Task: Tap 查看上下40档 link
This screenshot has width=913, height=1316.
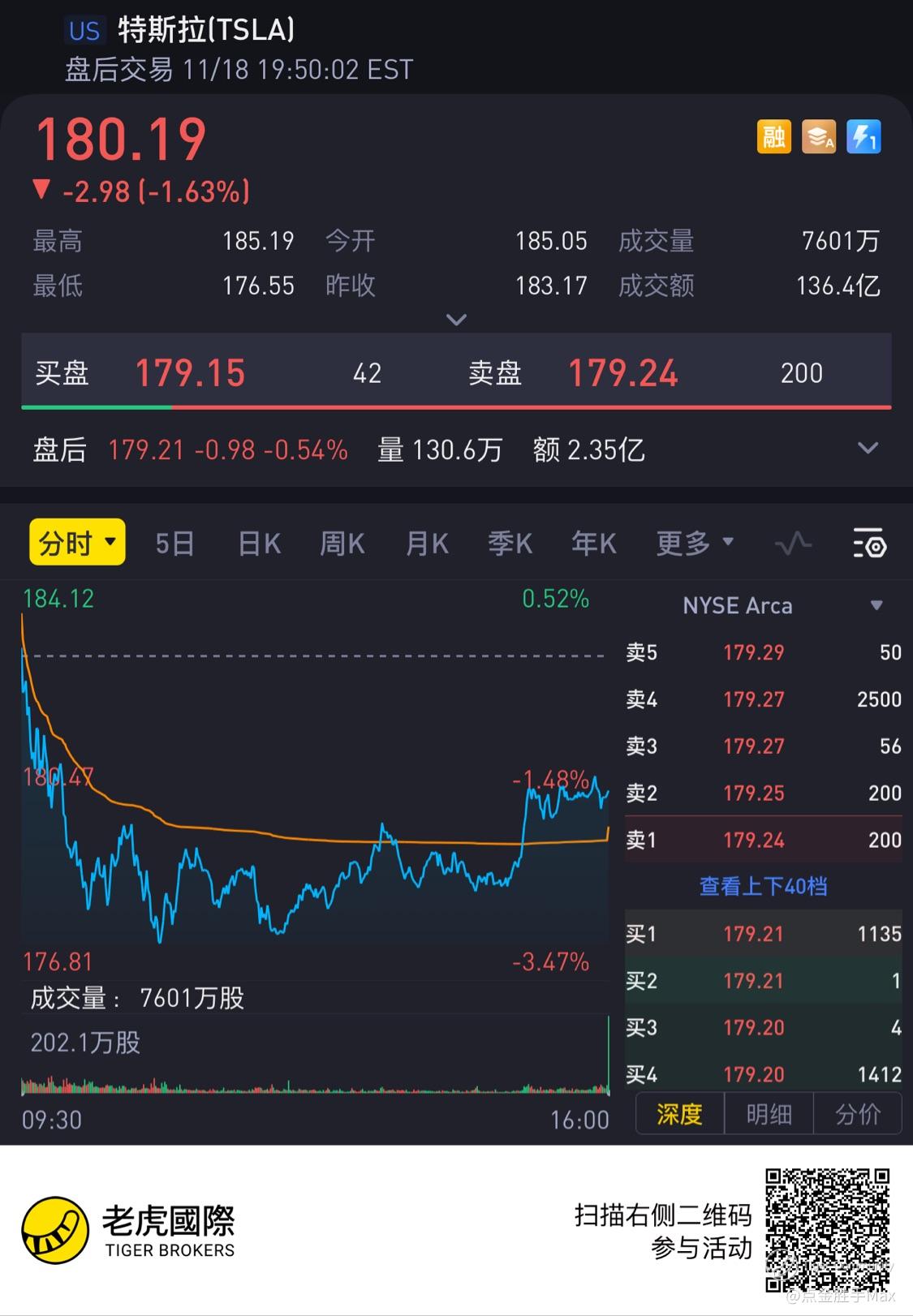Action: tap(763, 886)
